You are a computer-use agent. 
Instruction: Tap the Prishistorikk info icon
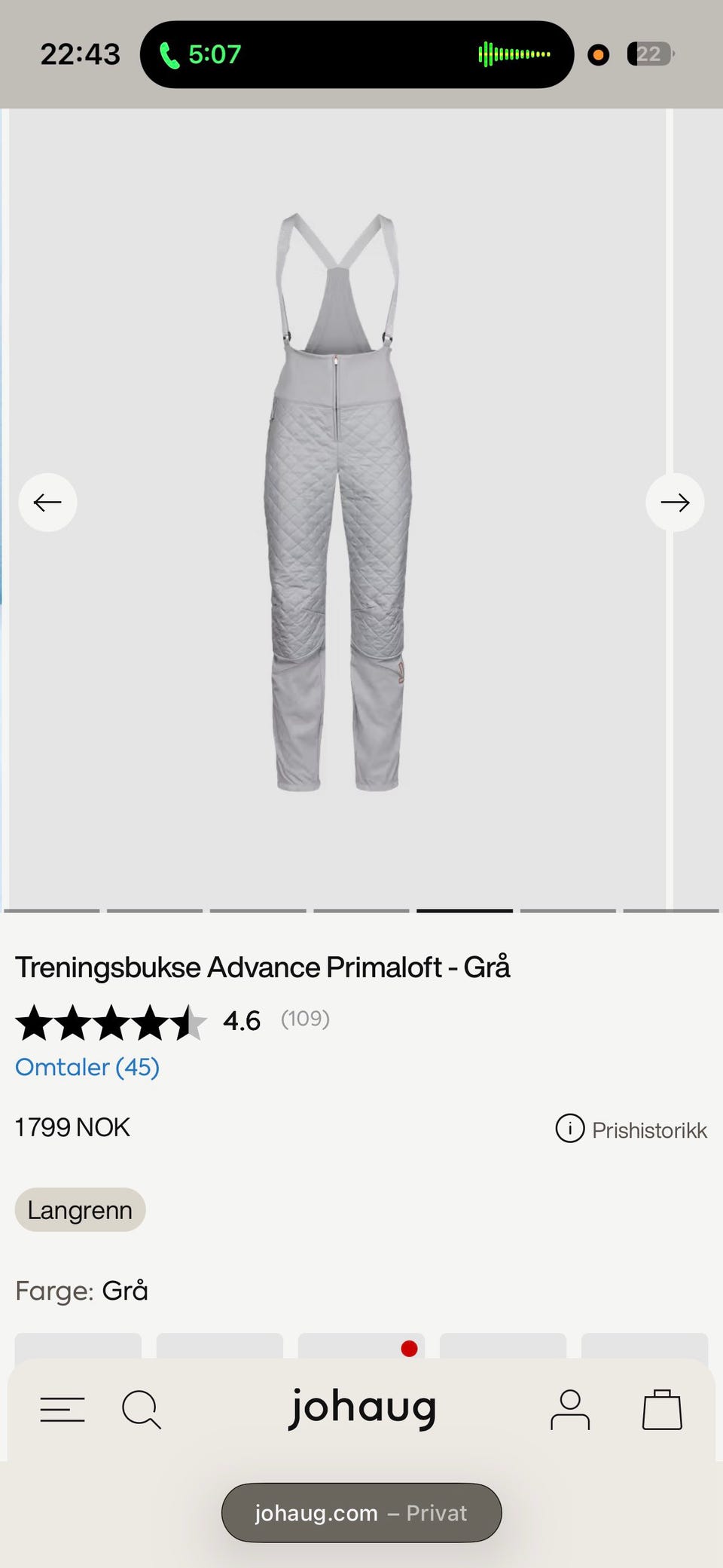click(570, 1129)
